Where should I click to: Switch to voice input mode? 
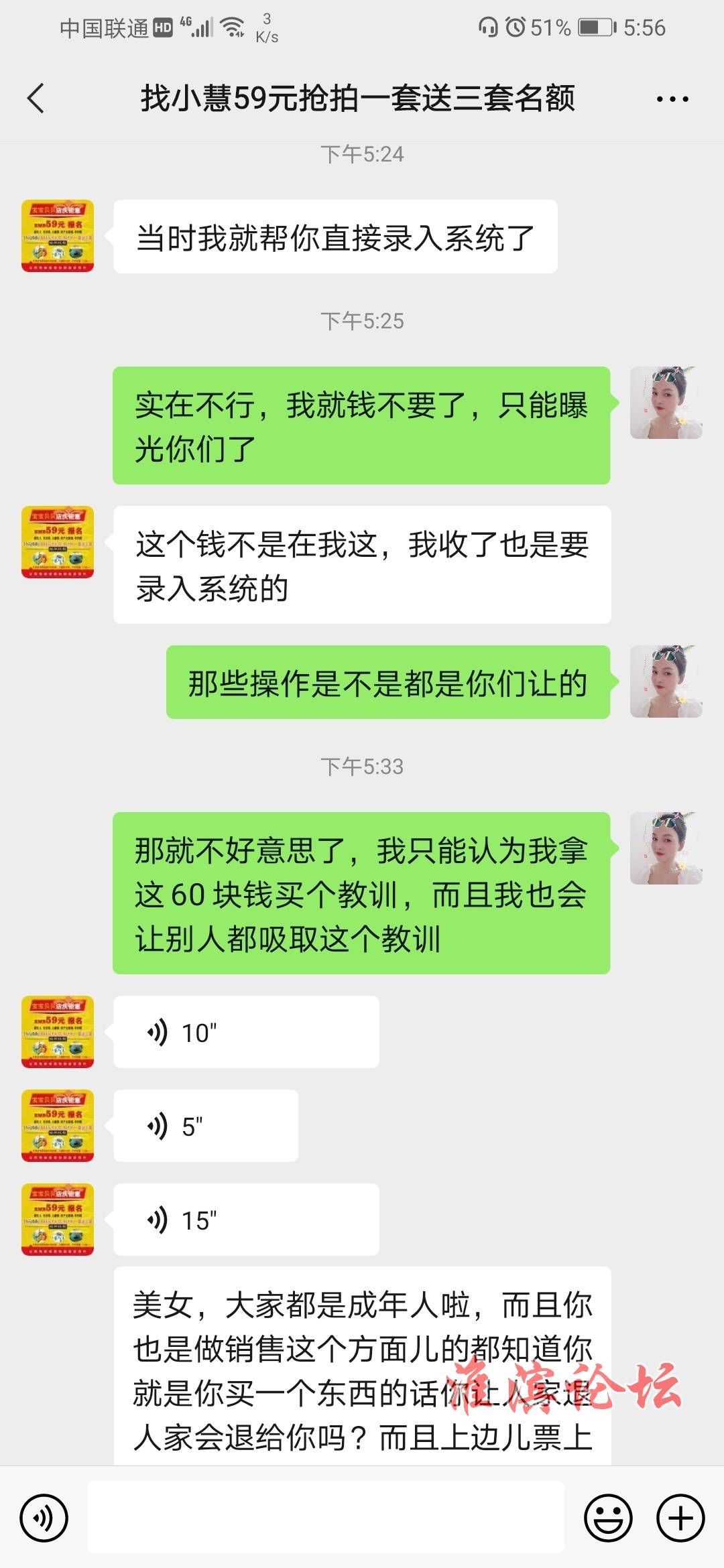tap(44, 1518)
